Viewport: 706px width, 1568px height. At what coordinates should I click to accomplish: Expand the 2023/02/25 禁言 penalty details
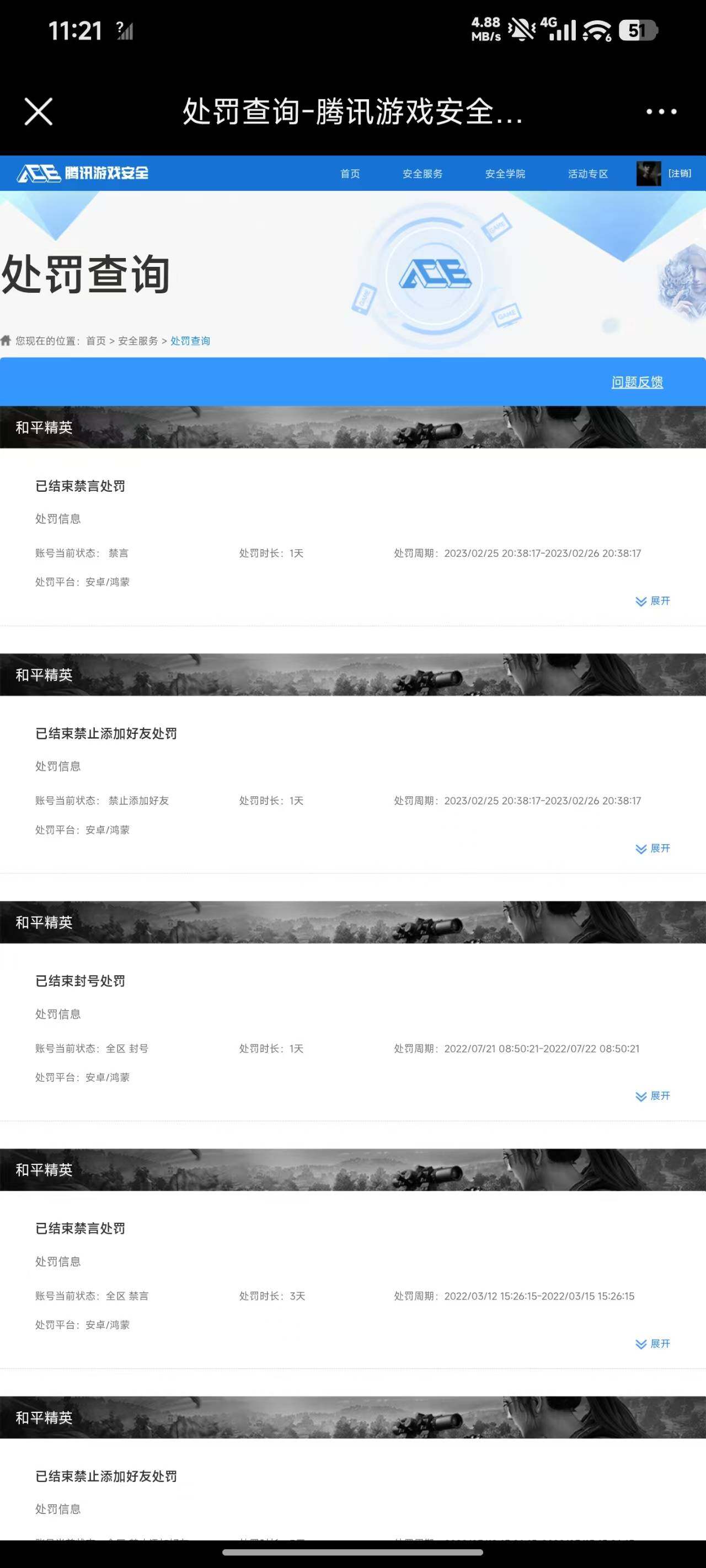[x=652, y=601]
